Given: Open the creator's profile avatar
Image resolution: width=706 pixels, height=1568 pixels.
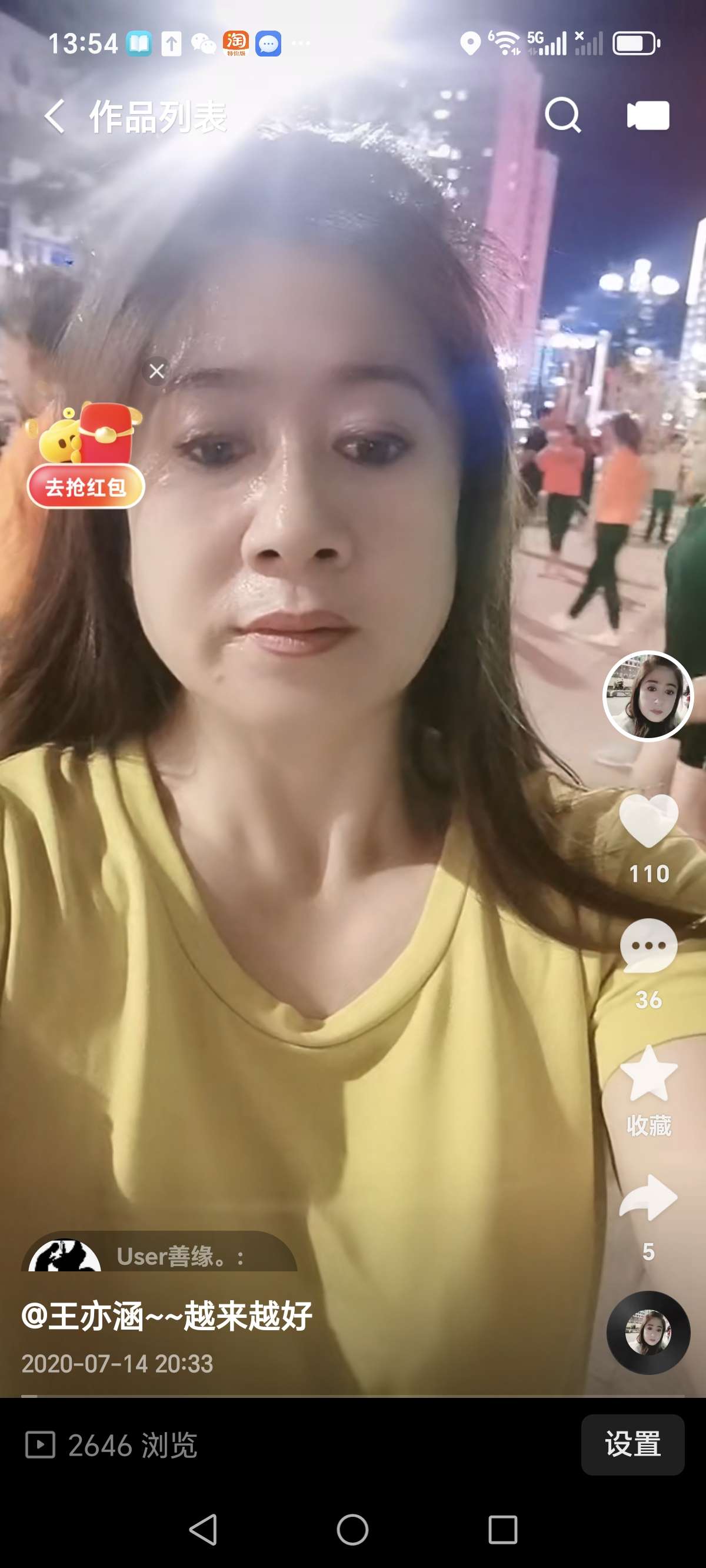Looking at the screenshot, I should click(648, 696).
